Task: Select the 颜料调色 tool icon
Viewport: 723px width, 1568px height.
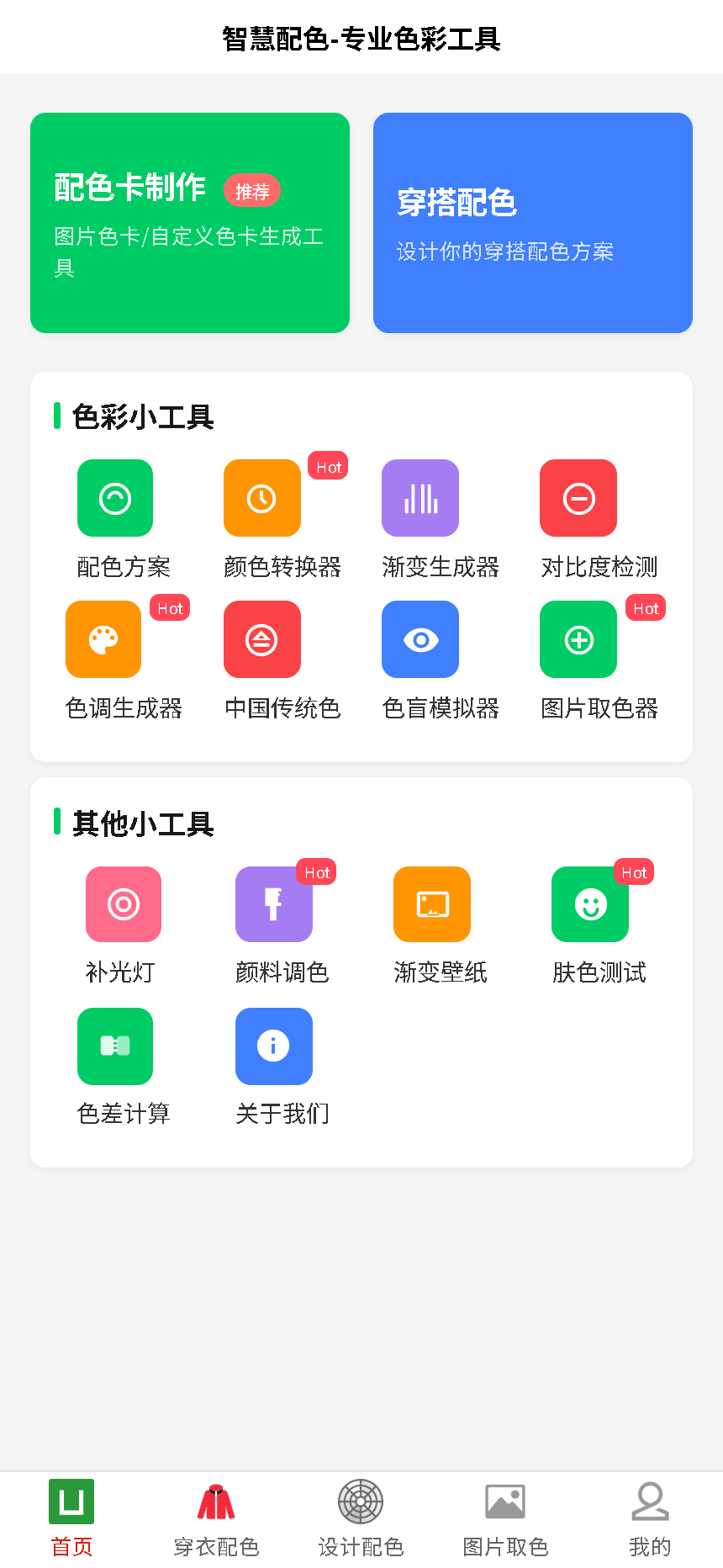Action: click(x=274, y=904)
